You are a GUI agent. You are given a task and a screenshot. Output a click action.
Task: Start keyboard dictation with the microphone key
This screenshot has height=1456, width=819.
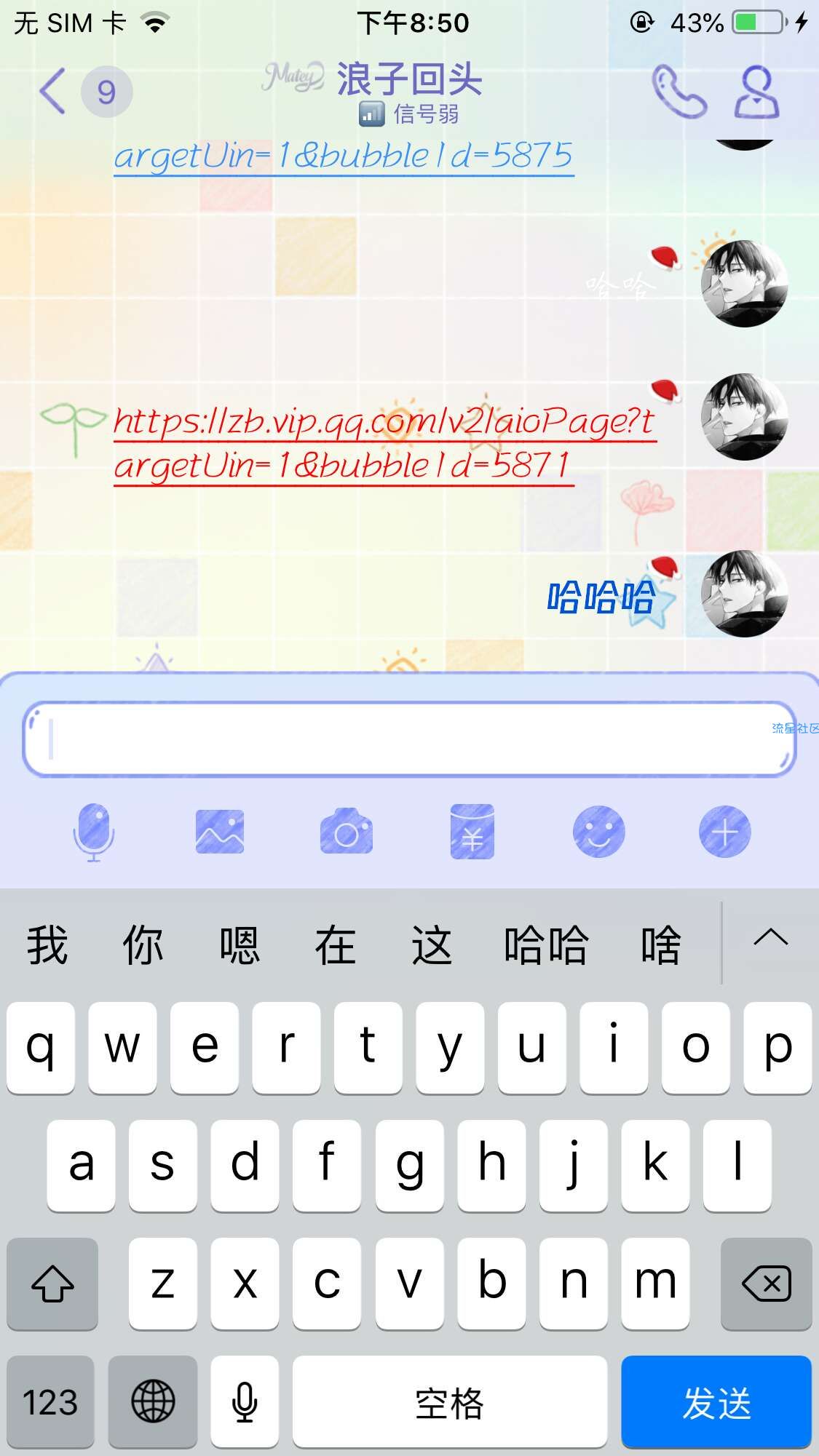click(x=245, y=1401)
